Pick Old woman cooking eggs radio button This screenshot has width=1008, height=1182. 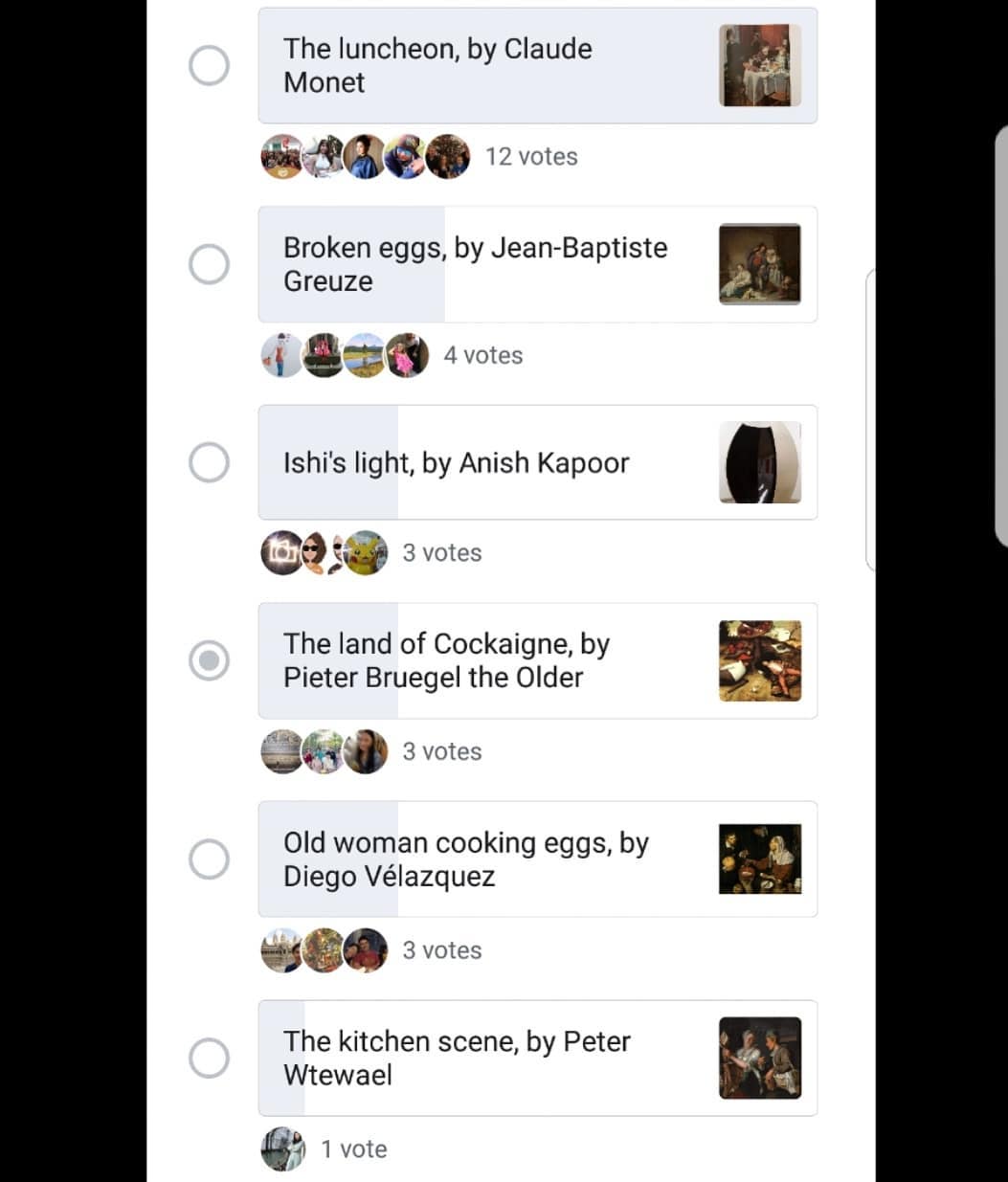coord(209,859)
